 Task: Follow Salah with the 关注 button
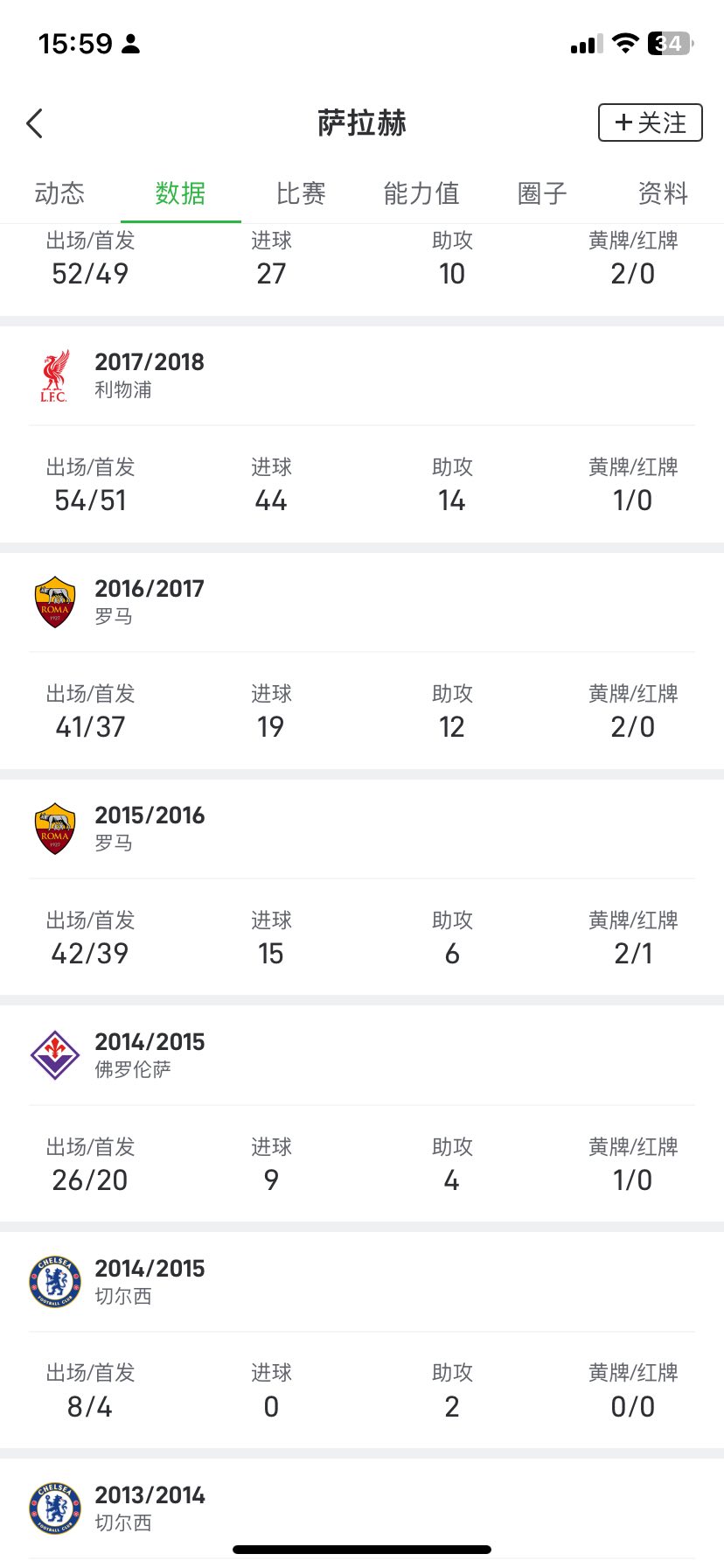pyautogui.click(x=650, y=122)
